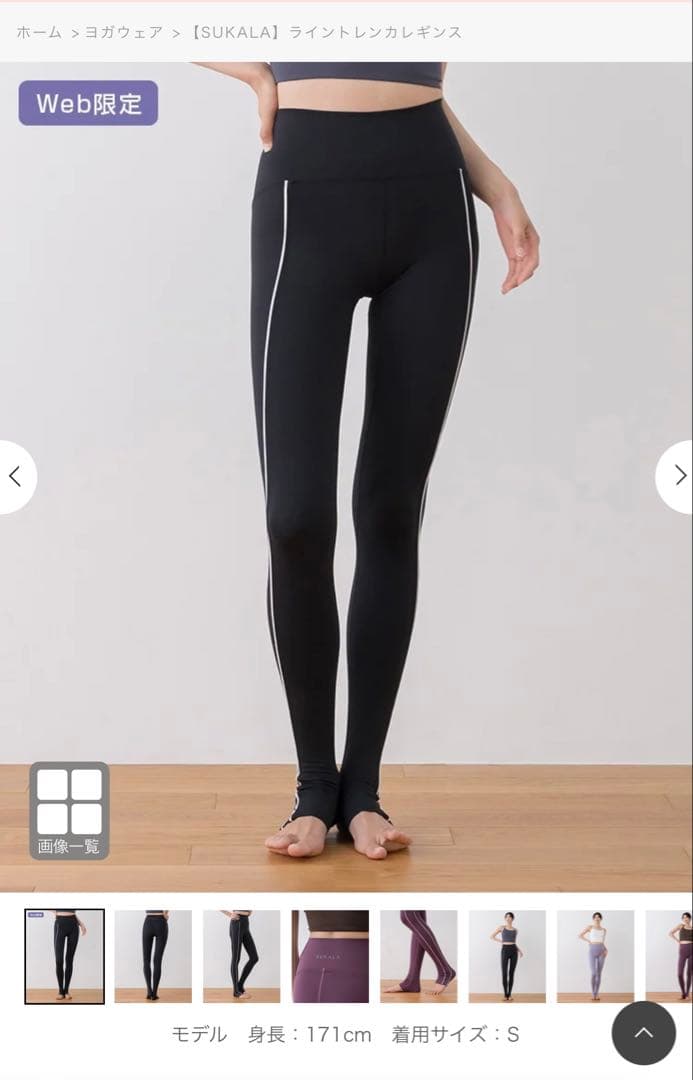Select the purple waistband close-up thumbnail
Image resolution: width=693 pixels, height=1080 pixels.
[x=330, y=956]
